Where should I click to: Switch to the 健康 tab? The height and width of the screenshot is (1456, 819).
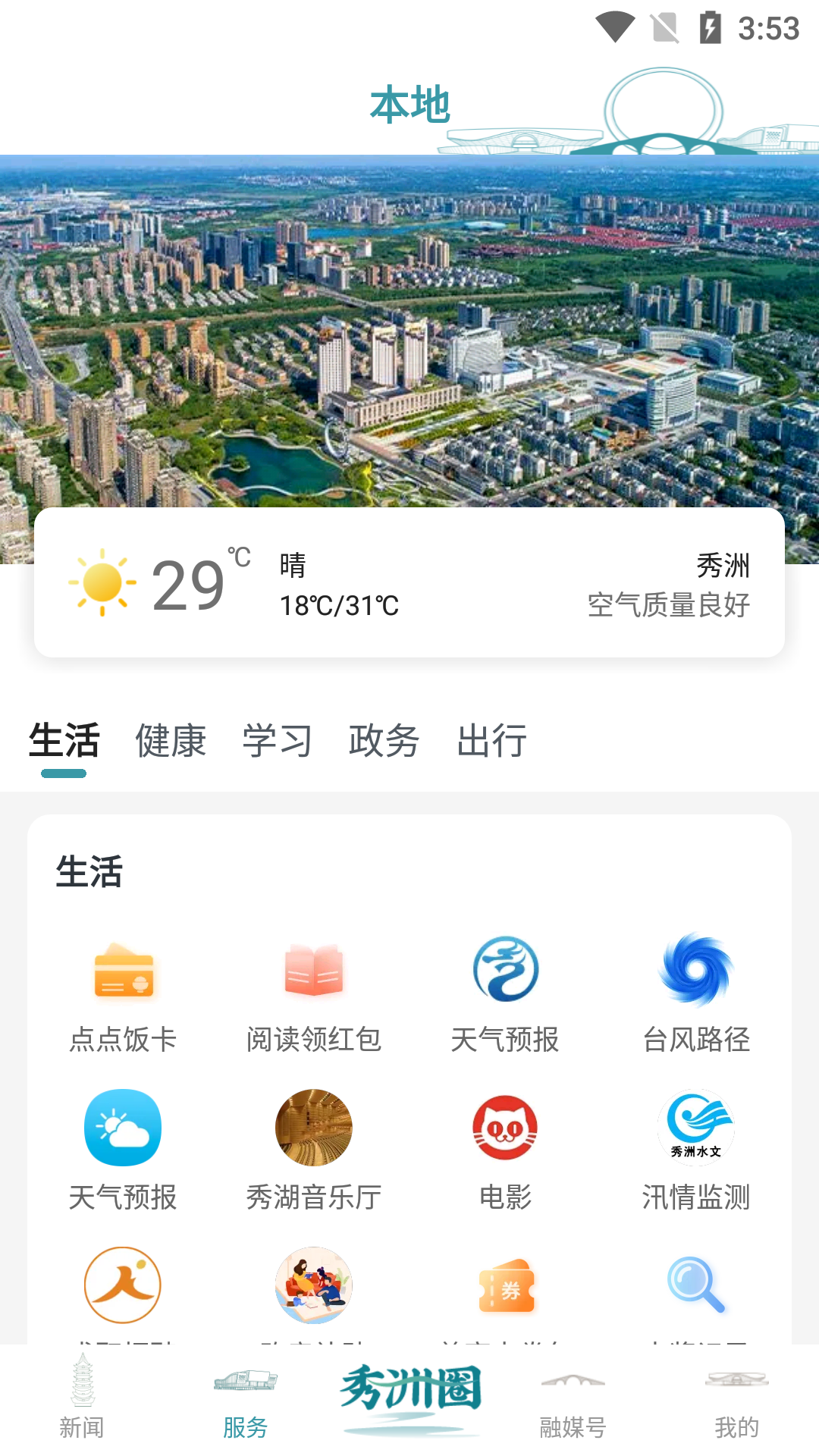169,742
